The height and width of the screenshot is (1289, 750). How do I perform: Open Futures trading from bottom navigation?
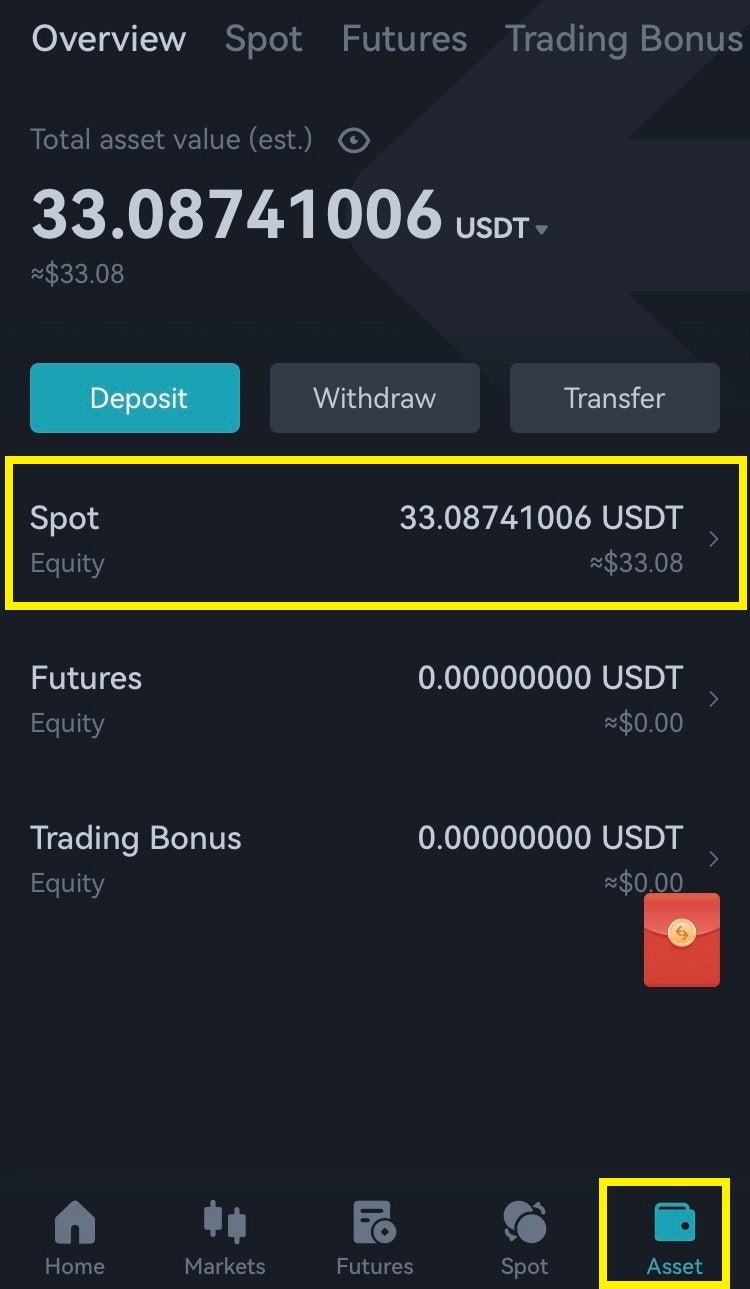click(x=374, y=1235)
